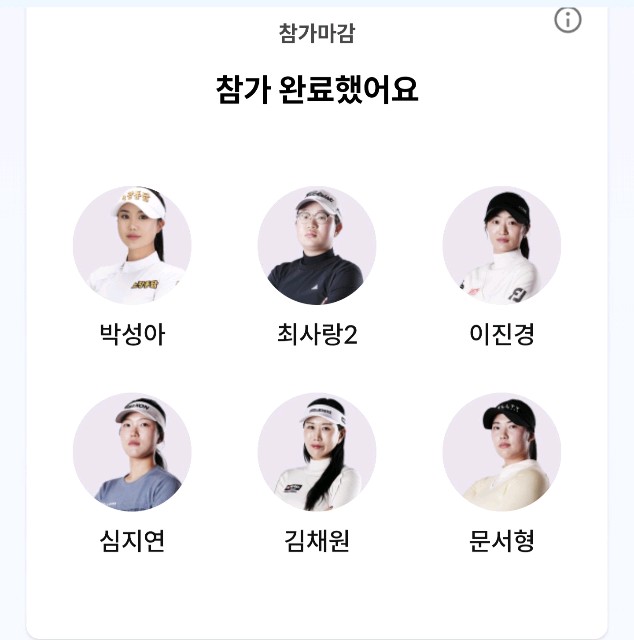
Task: Open the info icon at the top
Action: (x=568, y=19)
